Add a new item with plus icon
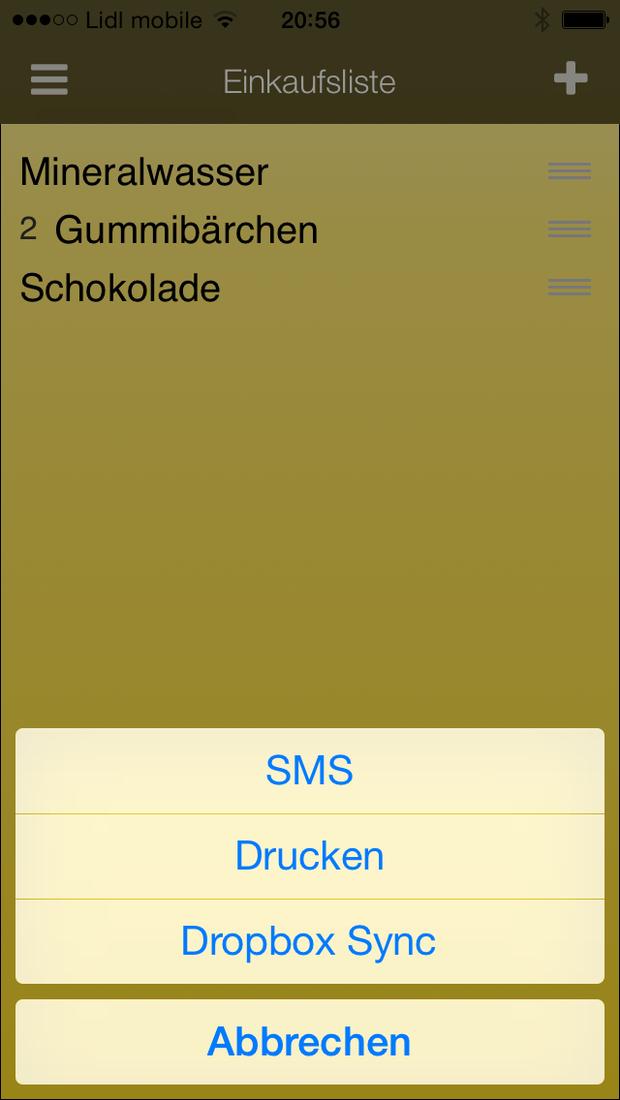Image resolution: width=620 pixels, height=1100 pixels. [x=570, y=79]
